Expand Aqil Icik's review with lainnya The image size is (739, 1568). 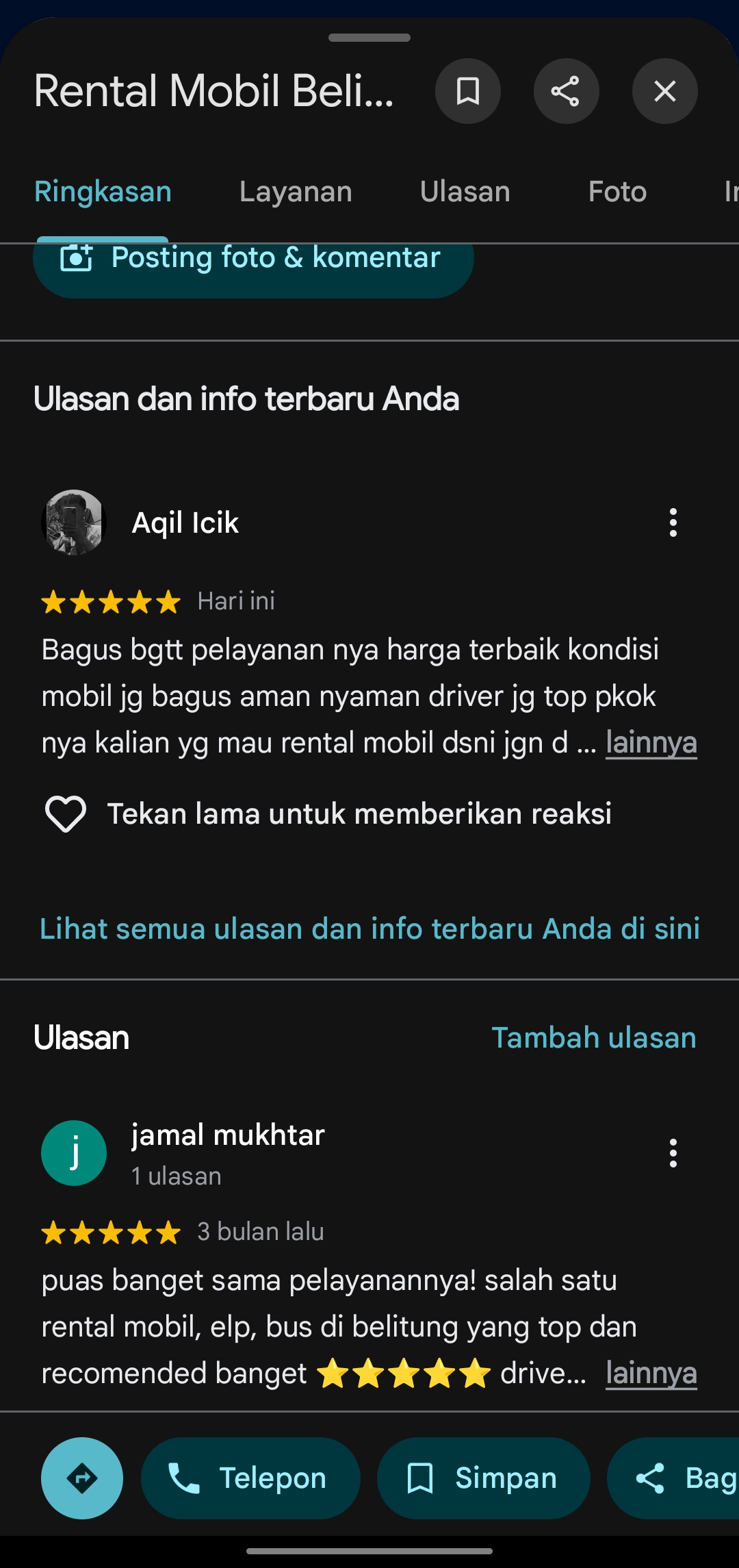(x=651, y=743)
